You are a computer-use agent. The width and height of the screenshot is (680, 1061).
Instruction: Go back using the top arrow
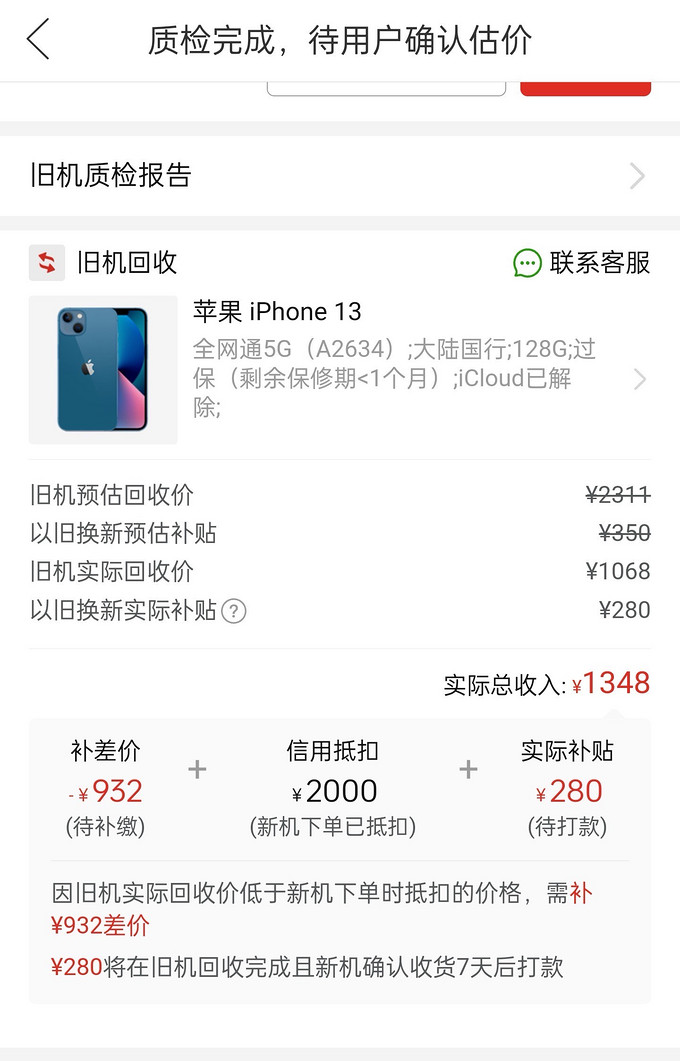point(38,40)
